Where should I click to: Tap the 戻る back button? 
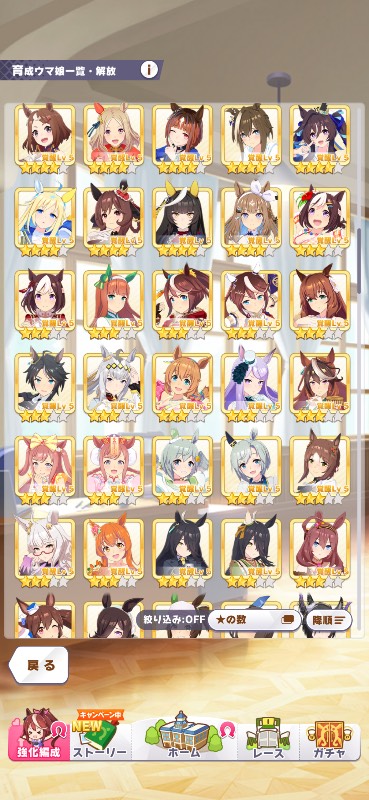[39, 665]
